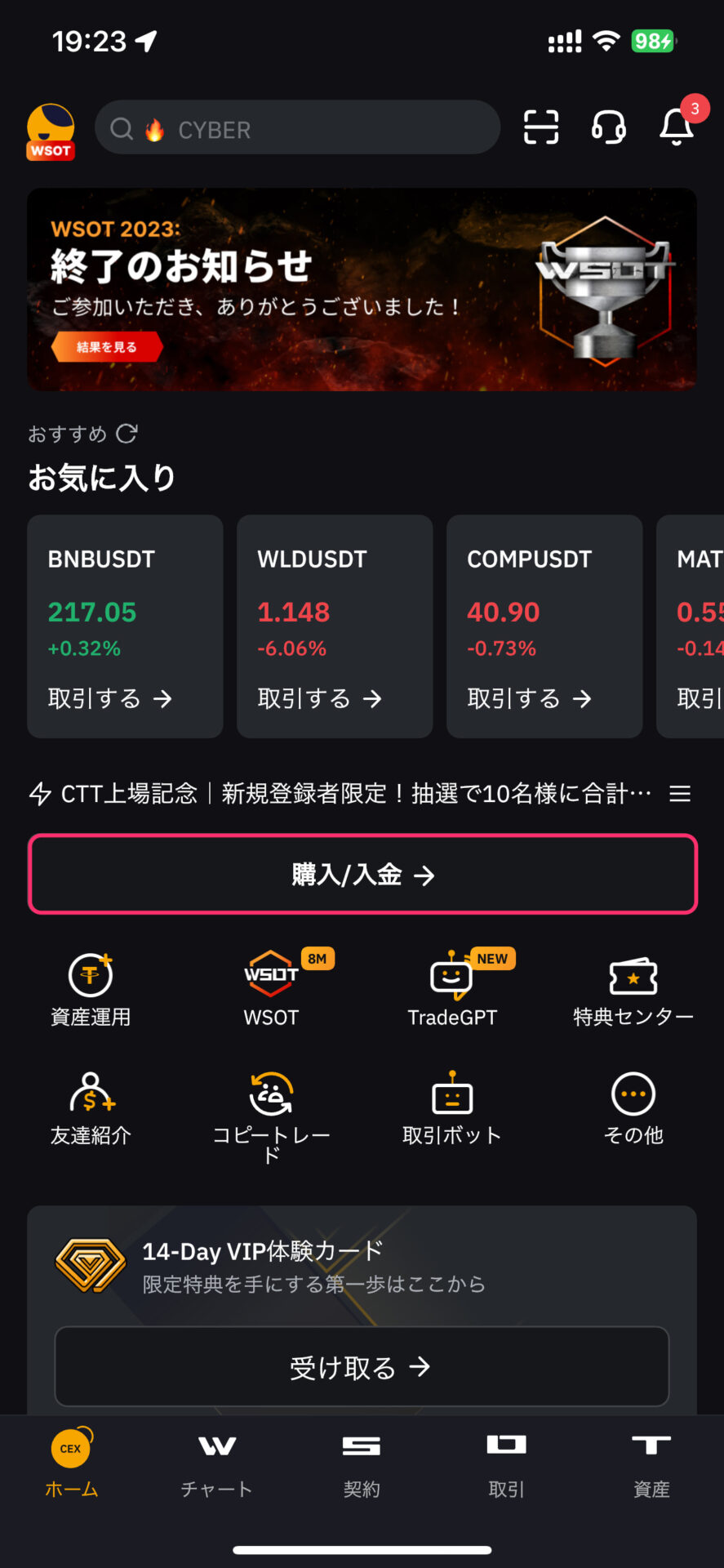This screenshot has width=724, height=1568.
Task: Open the notifications bell
Action: pyautogui.click(x=677, y=127)
